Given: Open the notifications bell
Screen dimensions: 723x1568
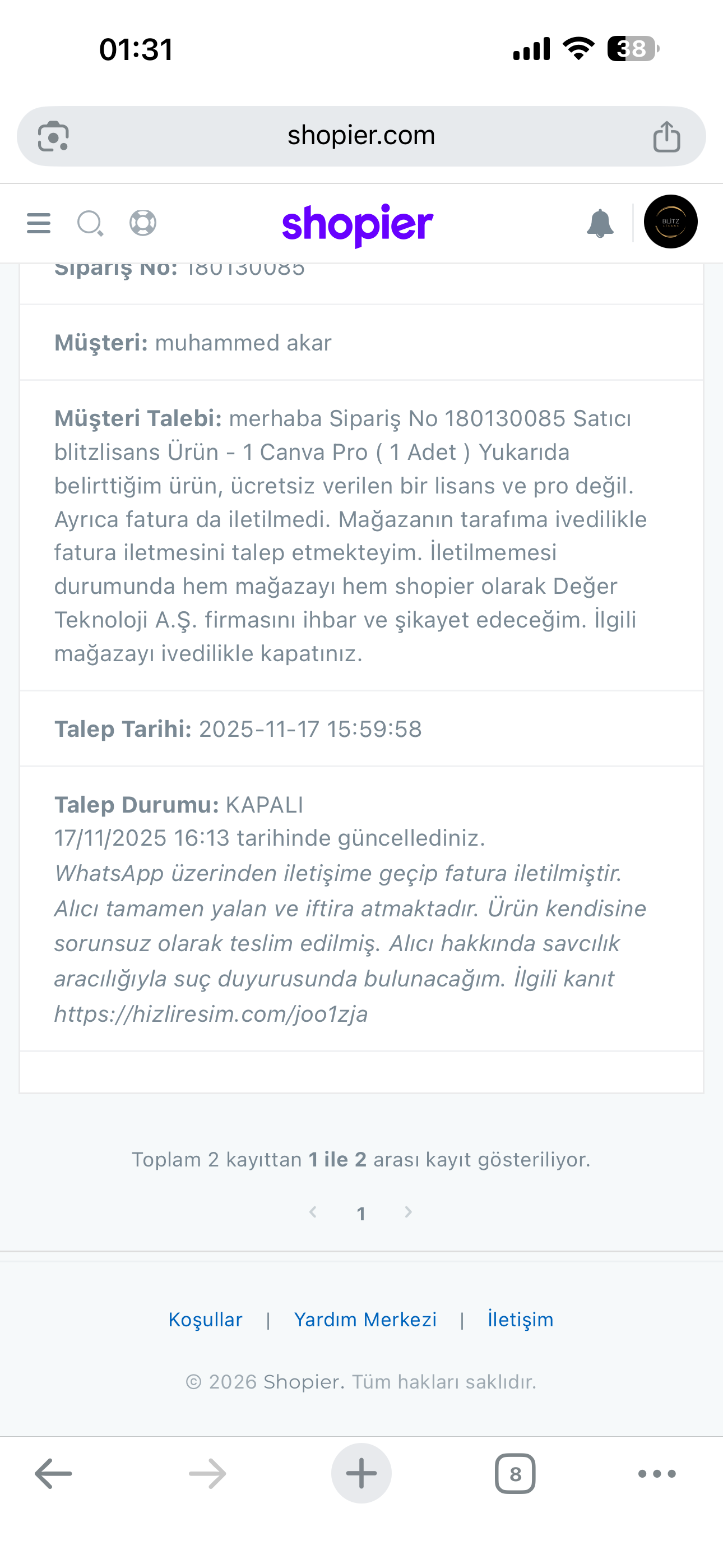Looking at the screenshot, I should click(x=600, y=223).
